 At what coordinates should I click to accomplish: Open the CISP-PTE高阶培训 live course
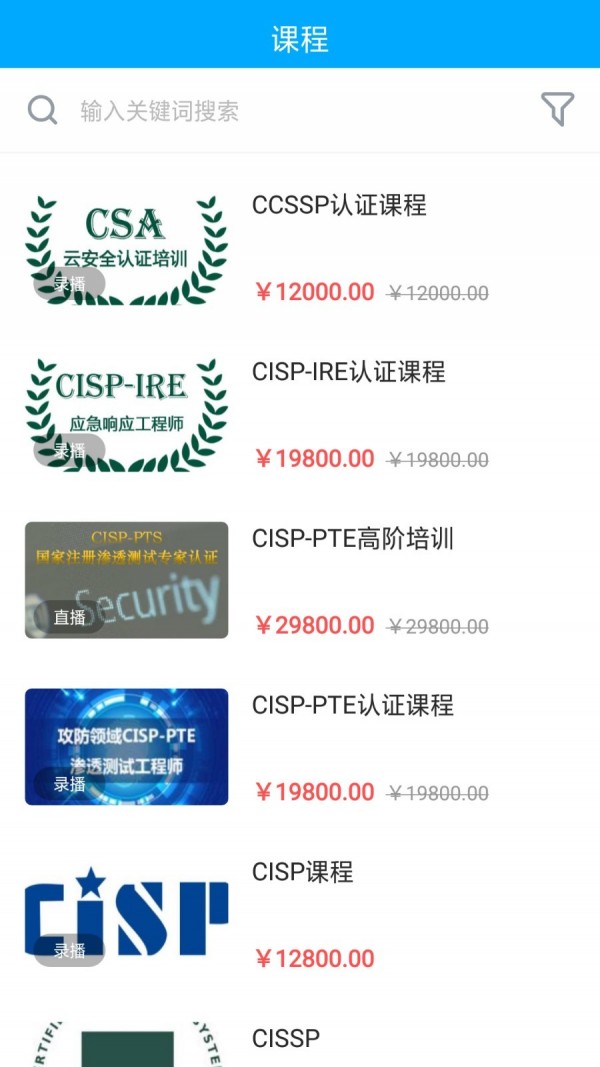[352, 540]
